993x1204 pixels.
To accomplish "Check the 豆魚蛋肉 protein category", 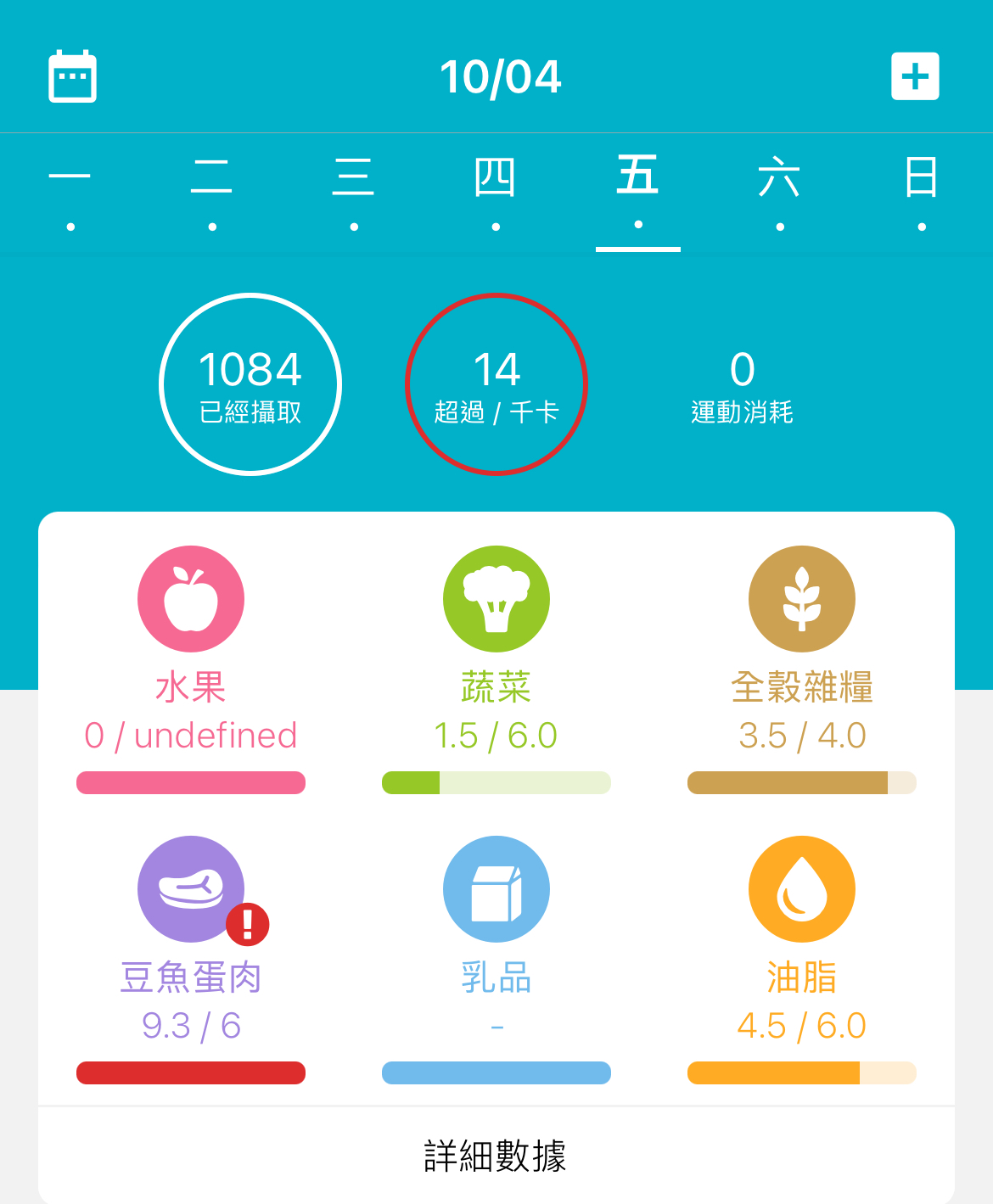I will click(x=191, y=889).
